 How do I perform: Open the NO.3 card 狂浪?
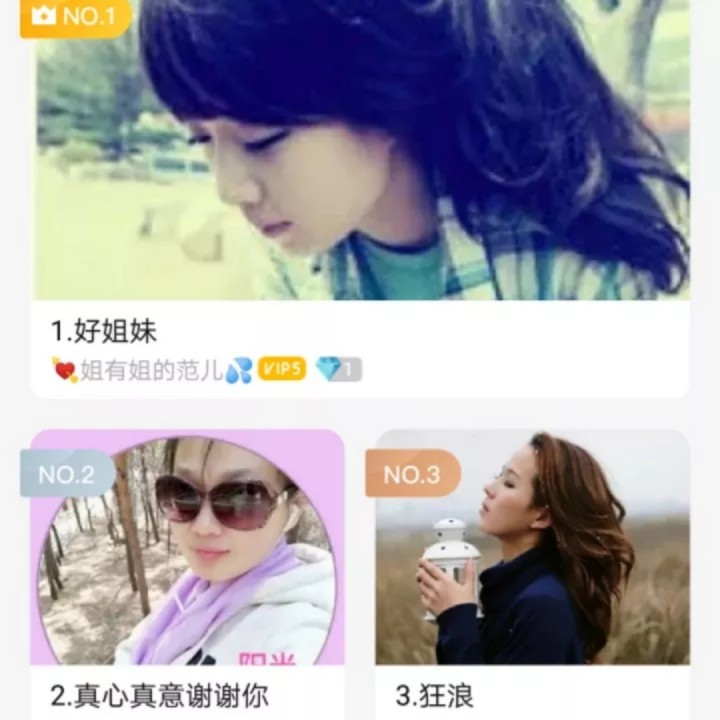point(532,560)
